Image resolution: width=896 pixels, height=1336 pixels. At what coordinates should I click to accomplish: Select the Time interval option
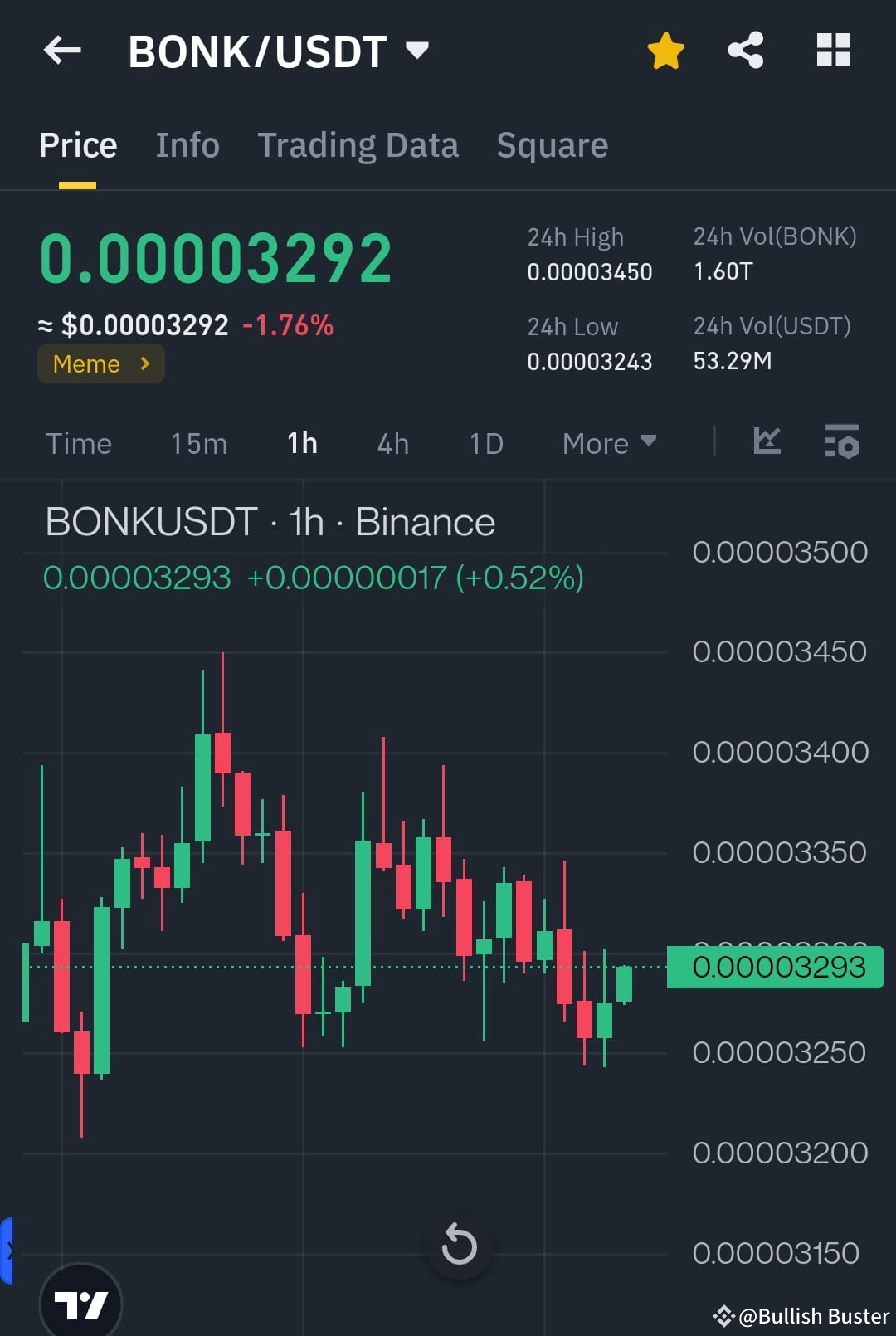coord(79,443)
